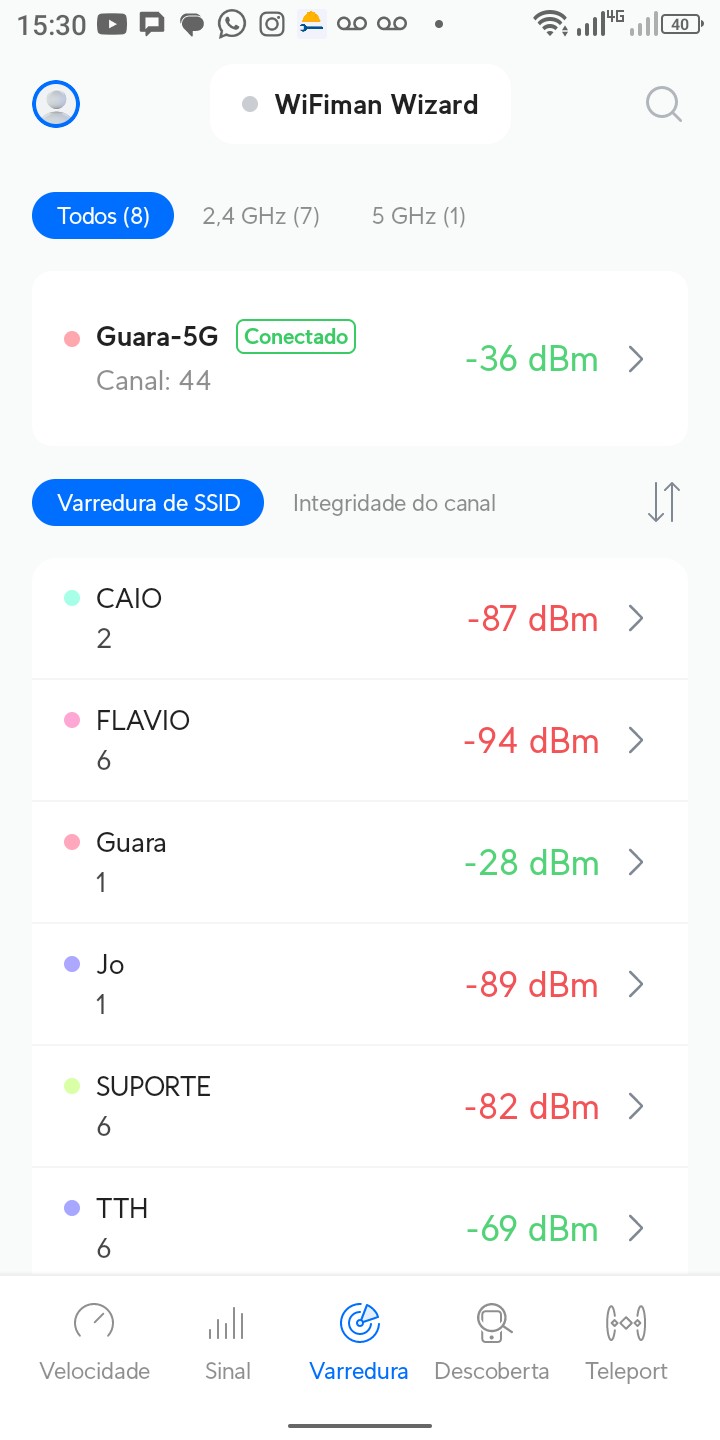Open the CAIO network details
The image size is (720, 1440).
pyautogui.click(x=360, y=618)
